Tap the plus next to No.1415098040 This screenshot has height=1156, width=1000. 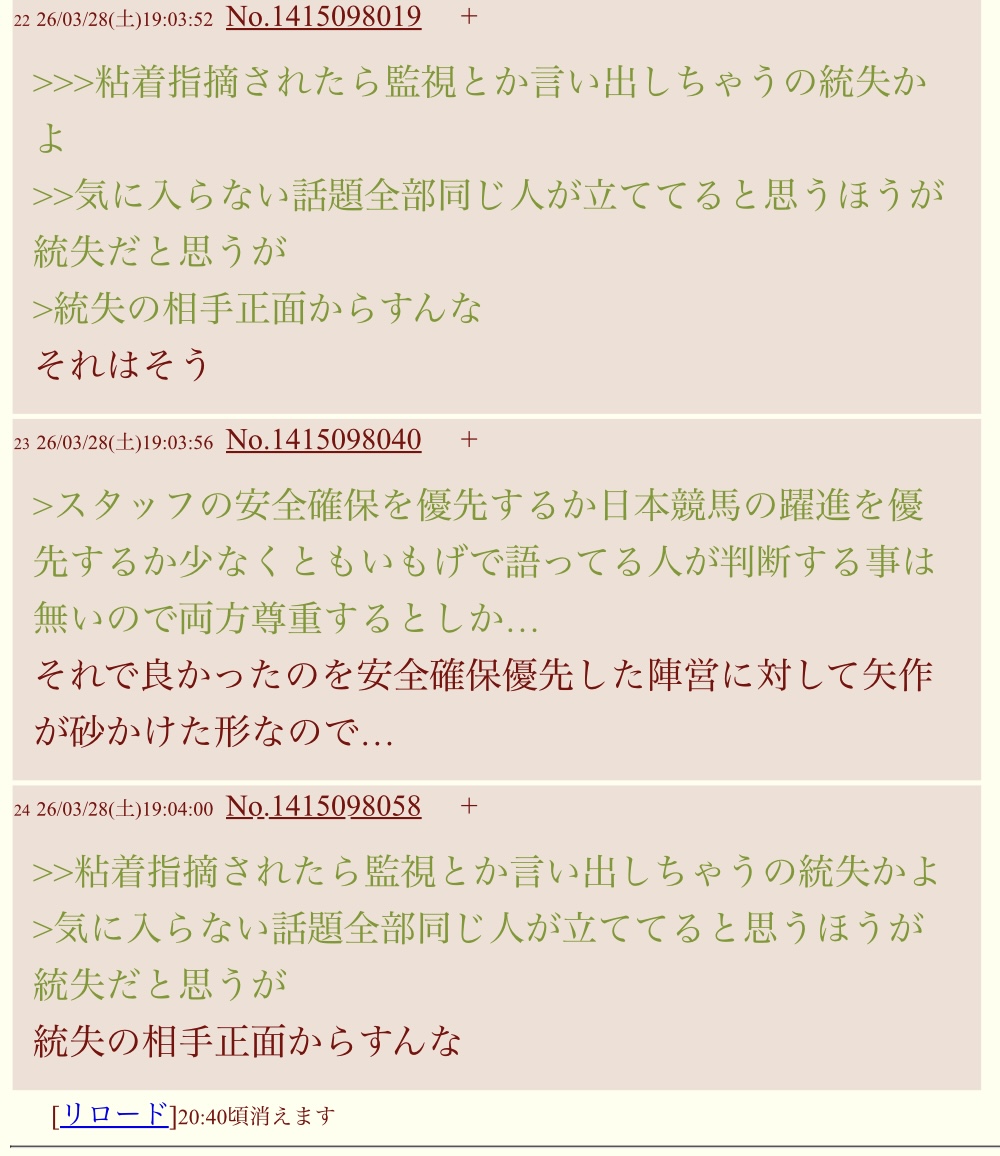469,440
